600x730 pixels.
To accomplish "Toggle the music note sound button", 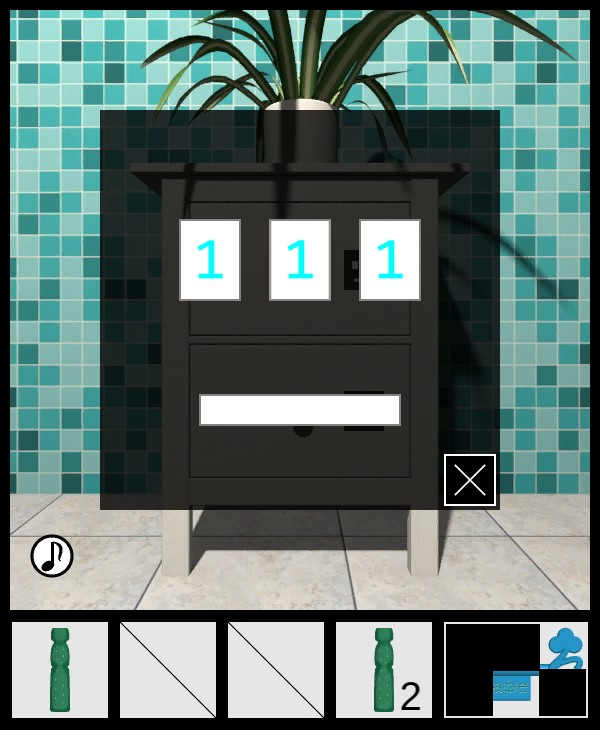I will coord(52,556).
